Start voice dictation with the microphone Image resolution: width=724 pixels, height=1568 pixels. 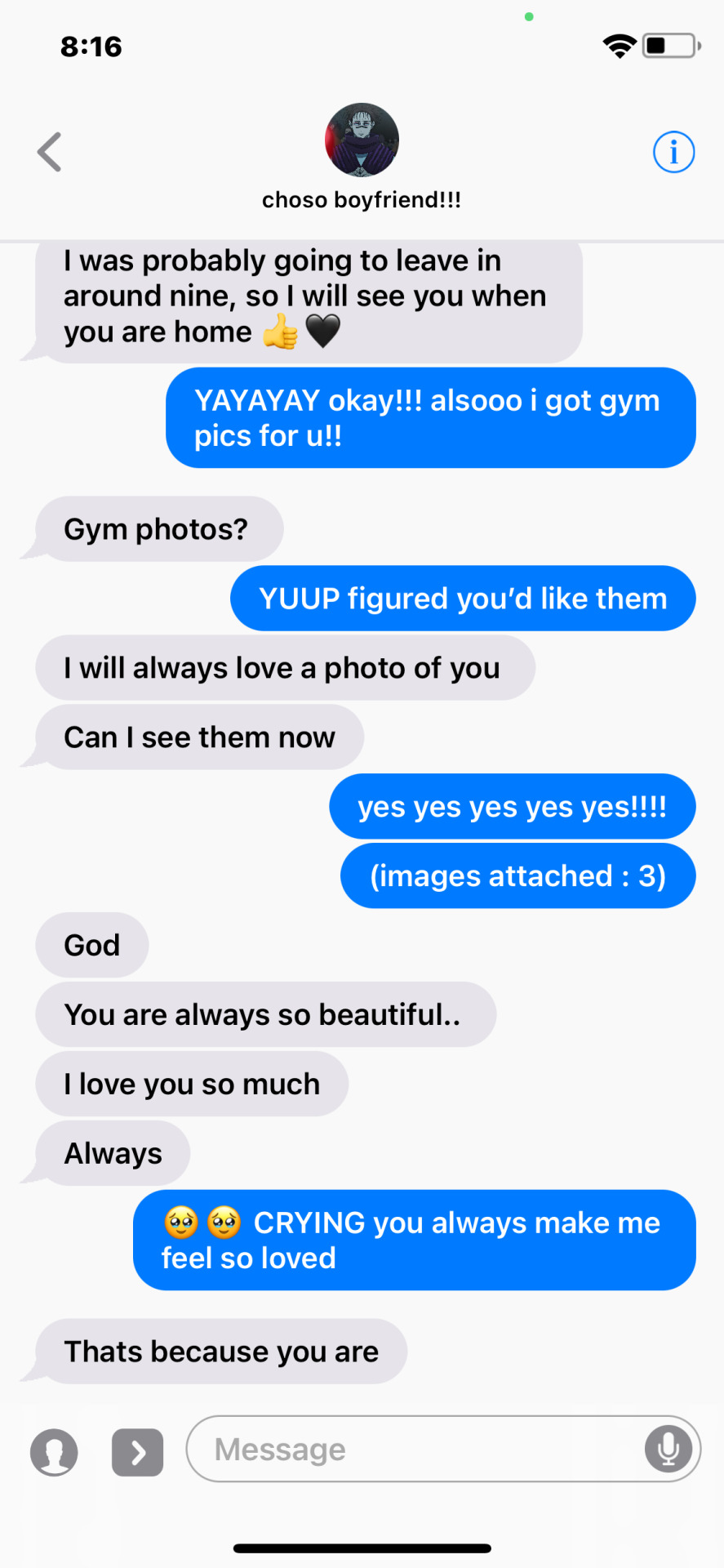tap(668, 1449)
